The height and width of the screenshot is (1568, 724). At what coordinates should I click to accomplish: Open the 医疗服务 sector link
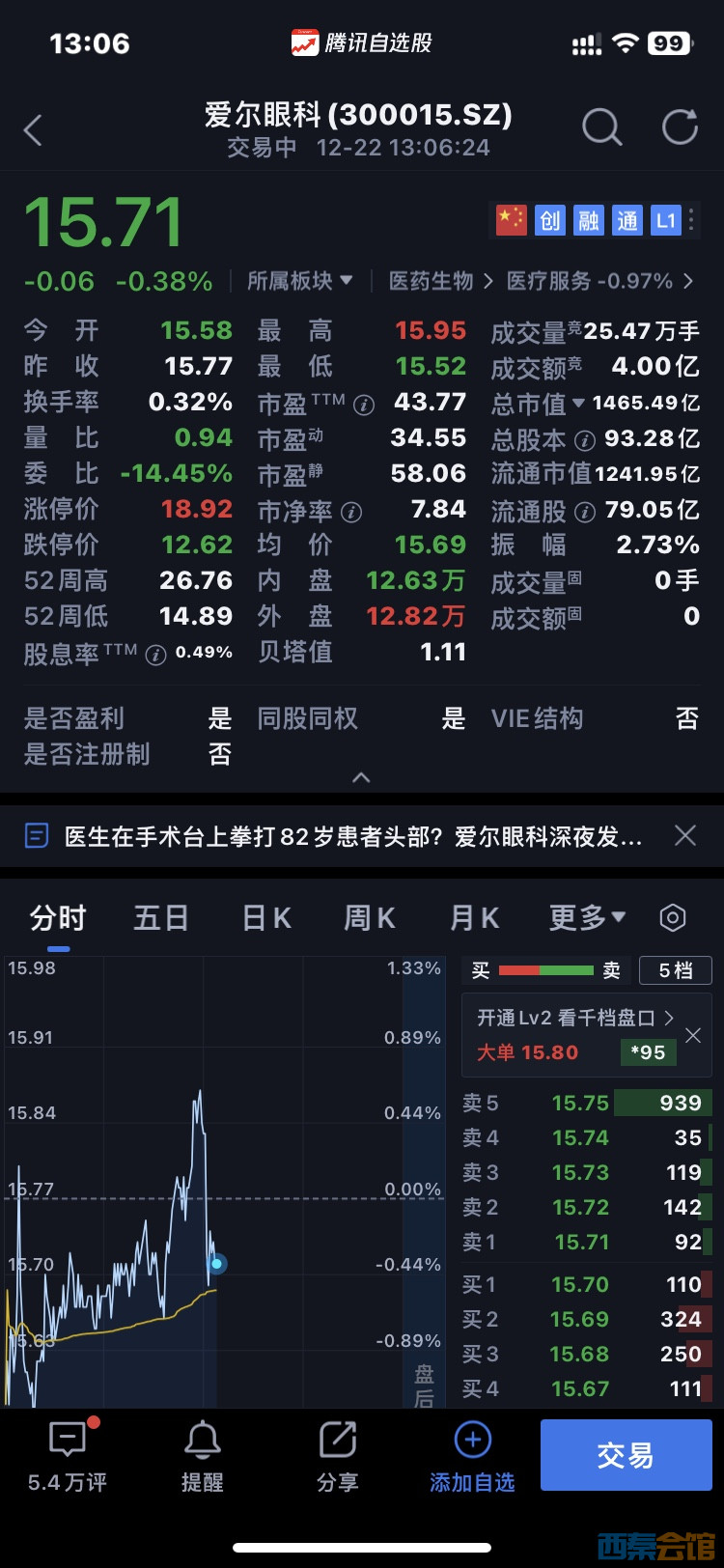599,281
